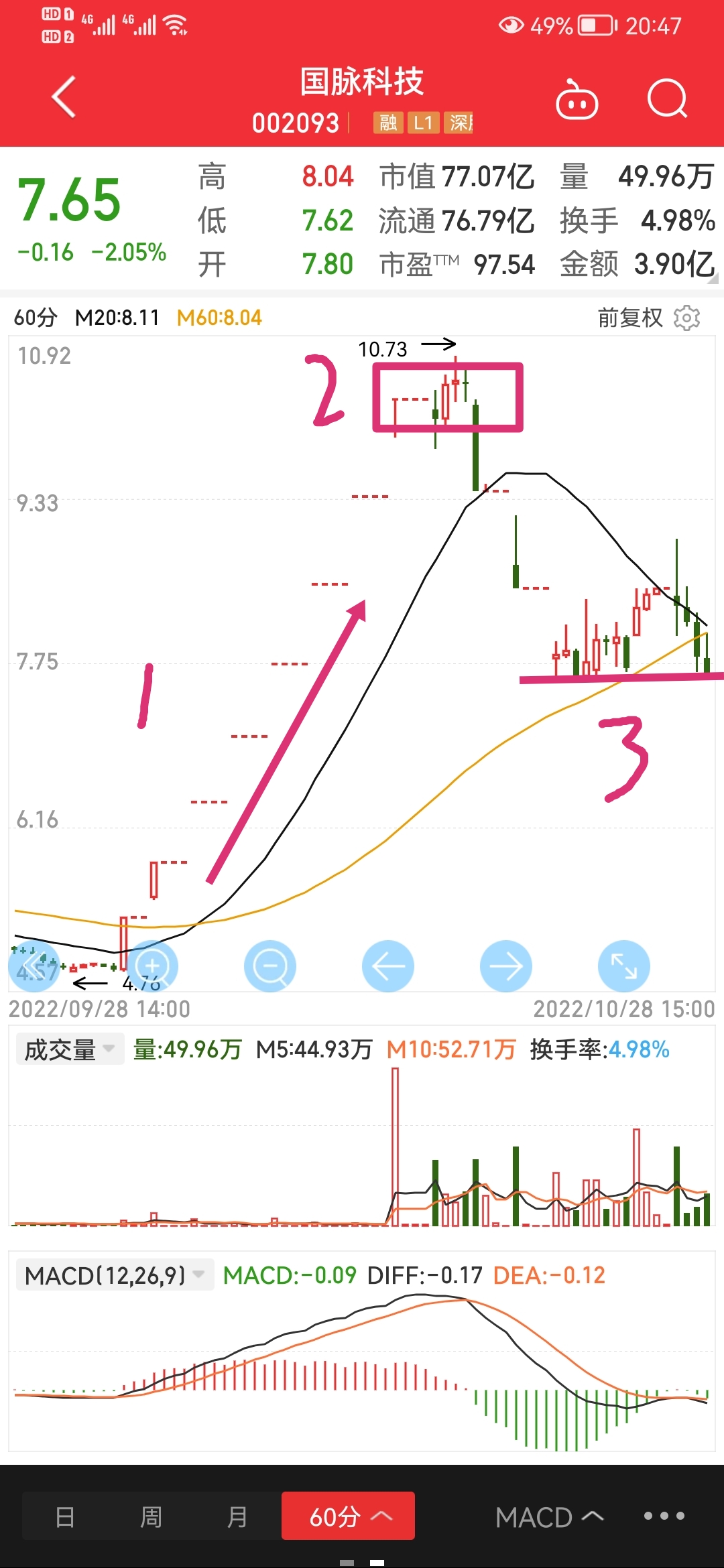
Task: Switch to the 月 monthly chart
Action: (237, 1516)
